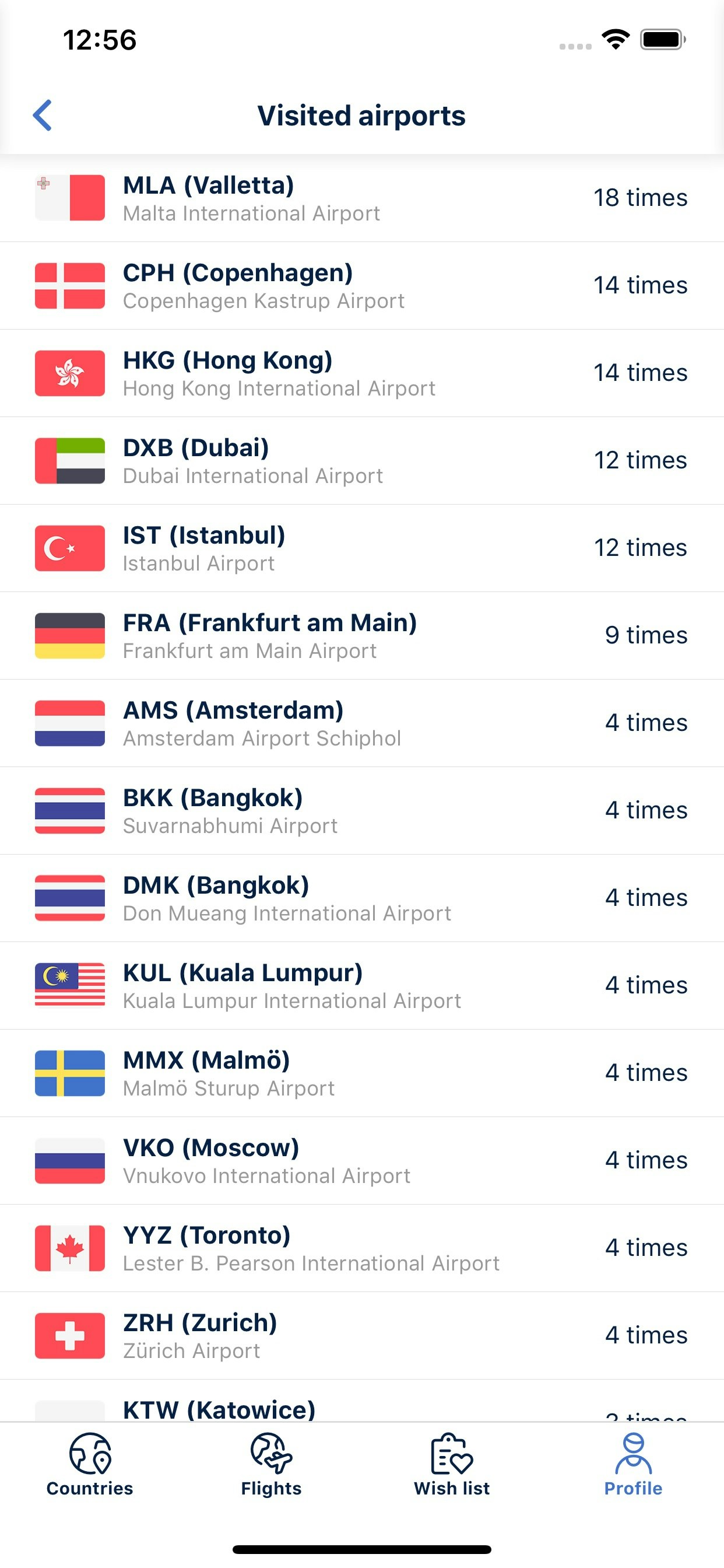Tap the BKK (Bangkok) Suvarnabhumi row

(361, 811)
